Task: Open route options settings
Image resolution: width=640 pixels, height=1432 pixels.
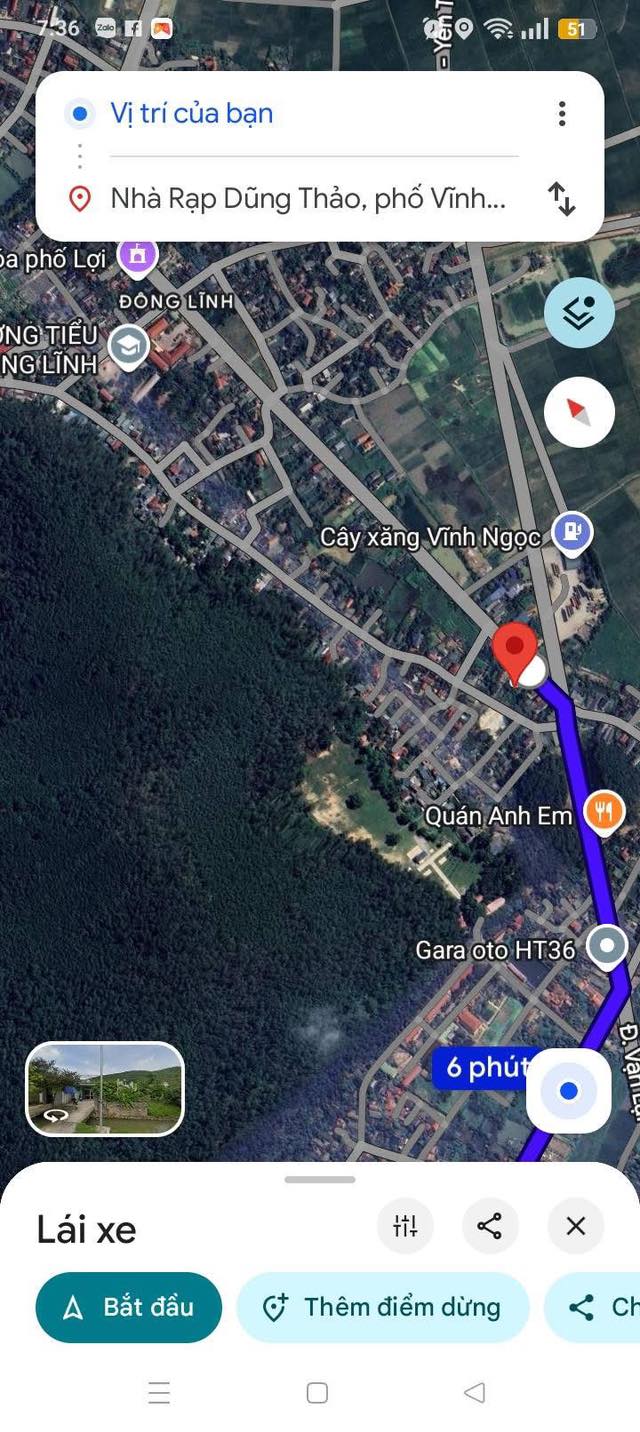Action: tap(405, 1226)
